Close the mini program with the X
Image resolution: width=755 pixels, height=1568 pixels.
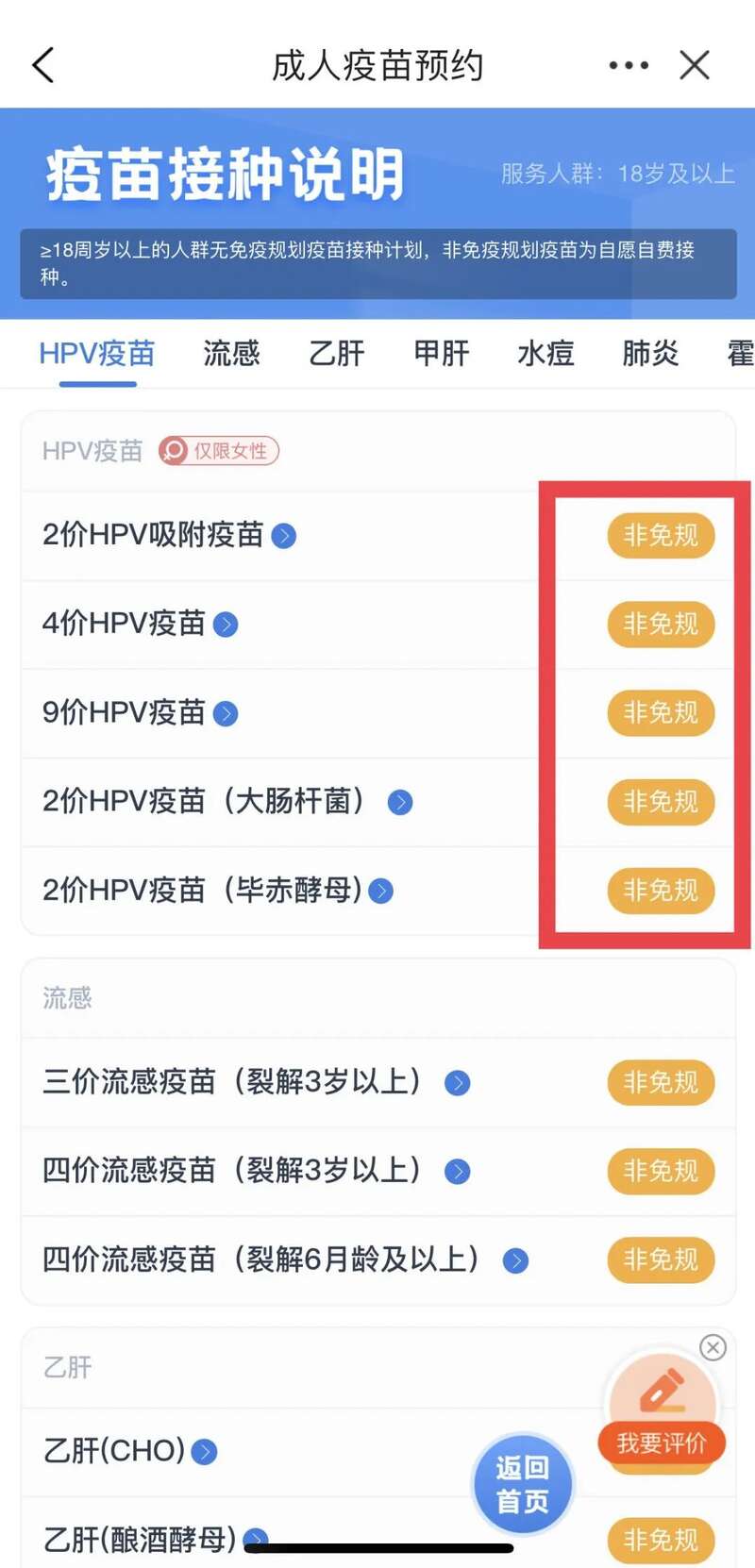tap(695, 65)
